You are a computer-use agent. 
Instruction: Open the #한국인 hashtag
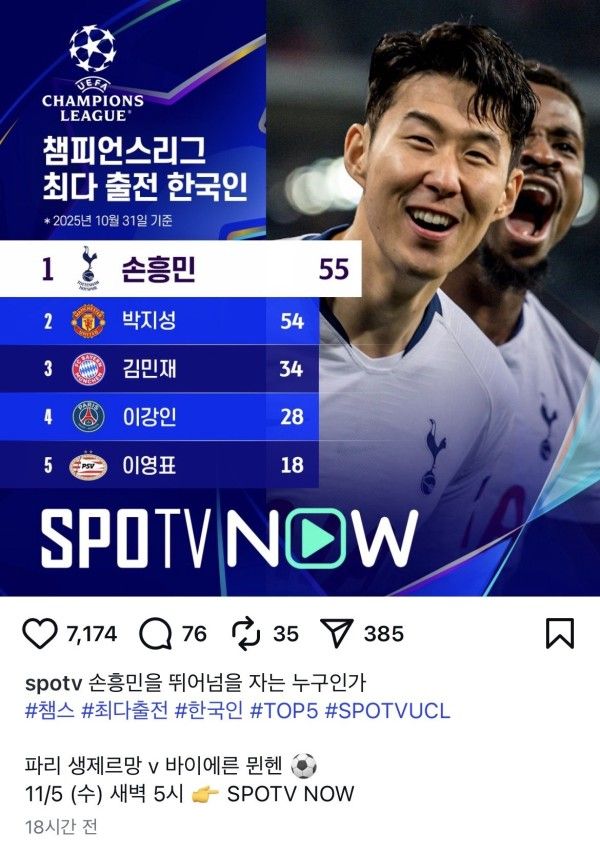pos(209,711)
